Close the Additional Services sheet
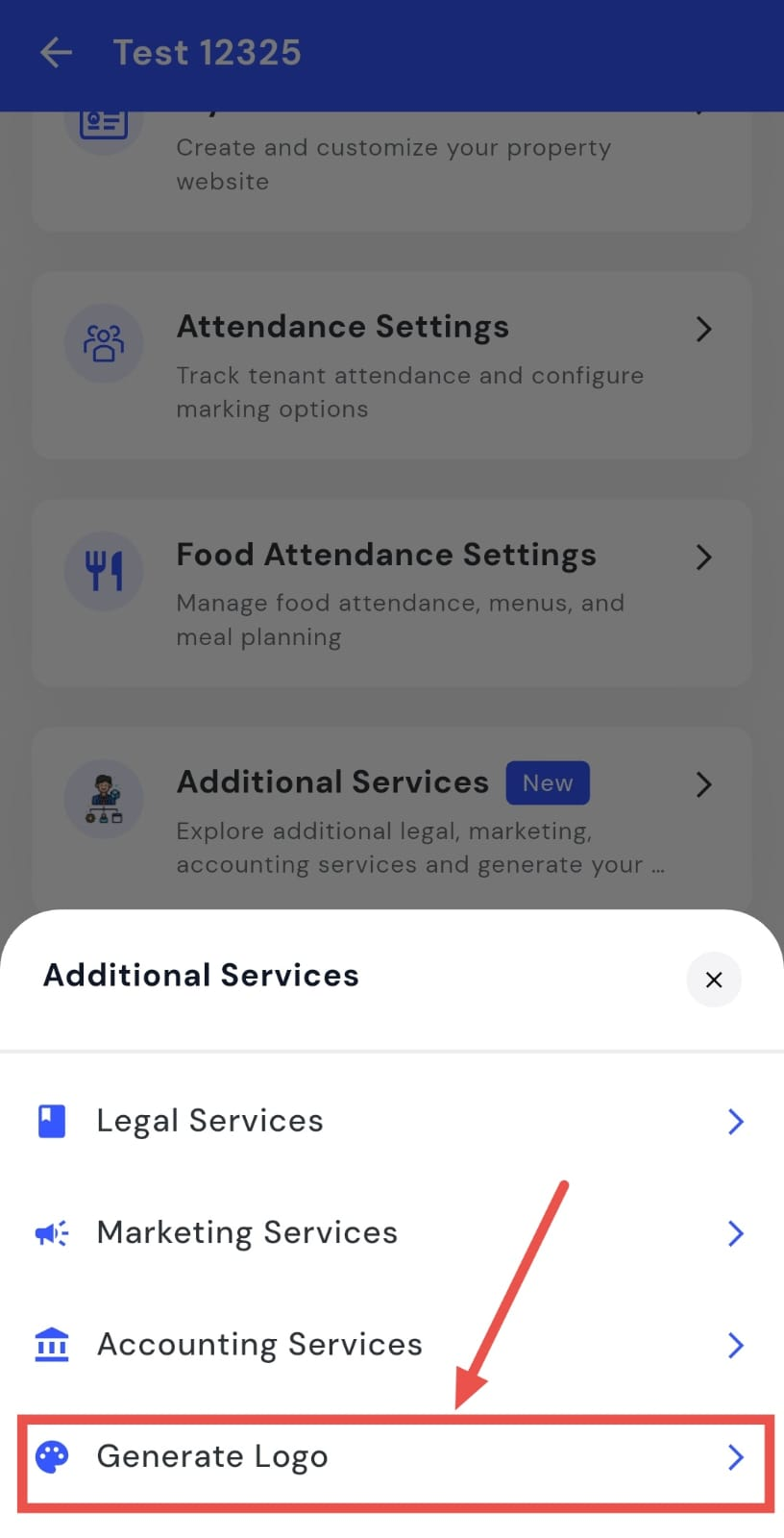784x1538 pixels. pos(713,980)
